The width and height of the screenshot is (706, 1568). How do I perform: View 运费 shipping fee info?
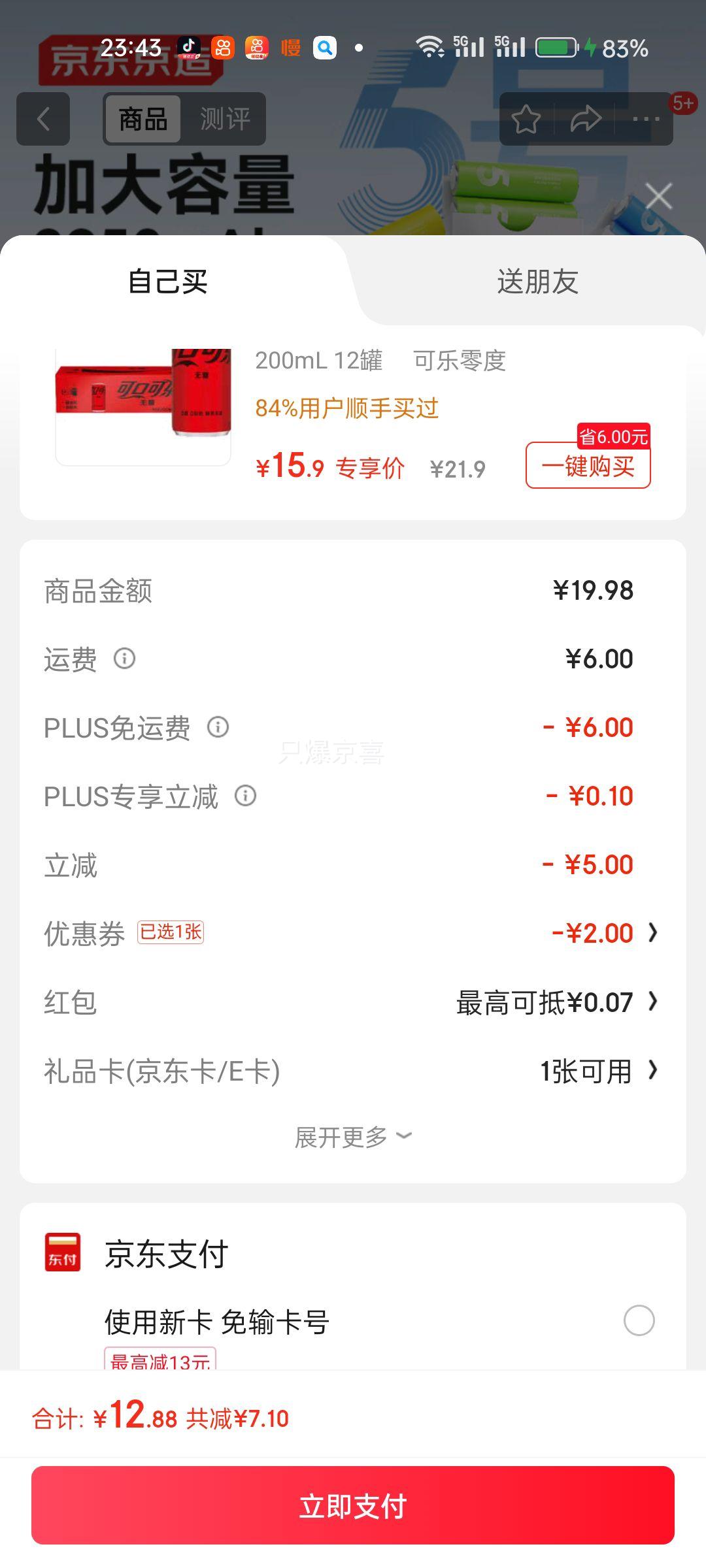tap(124, 659)
